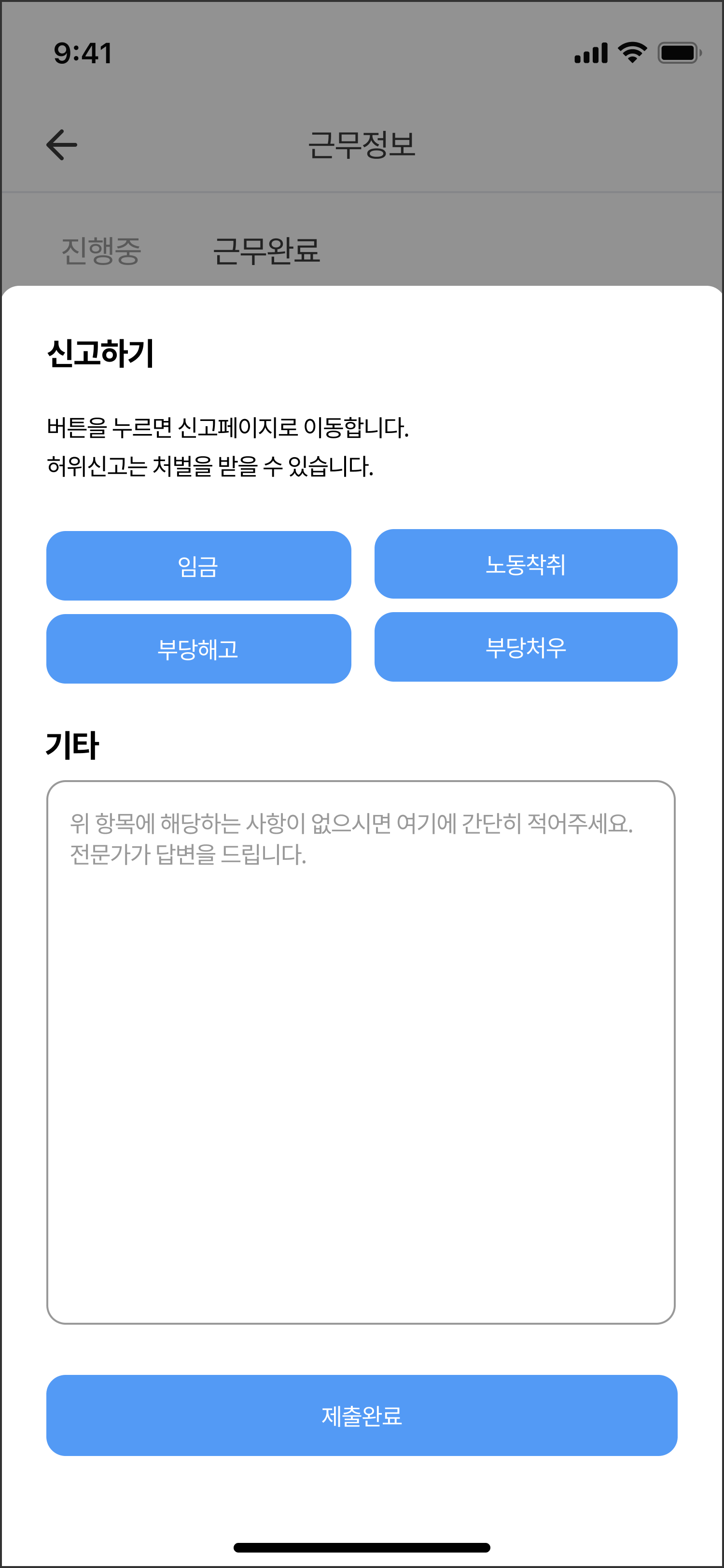724x1568 pixels.
Task: Click the battery indicator icon
Action: (677, 54)
